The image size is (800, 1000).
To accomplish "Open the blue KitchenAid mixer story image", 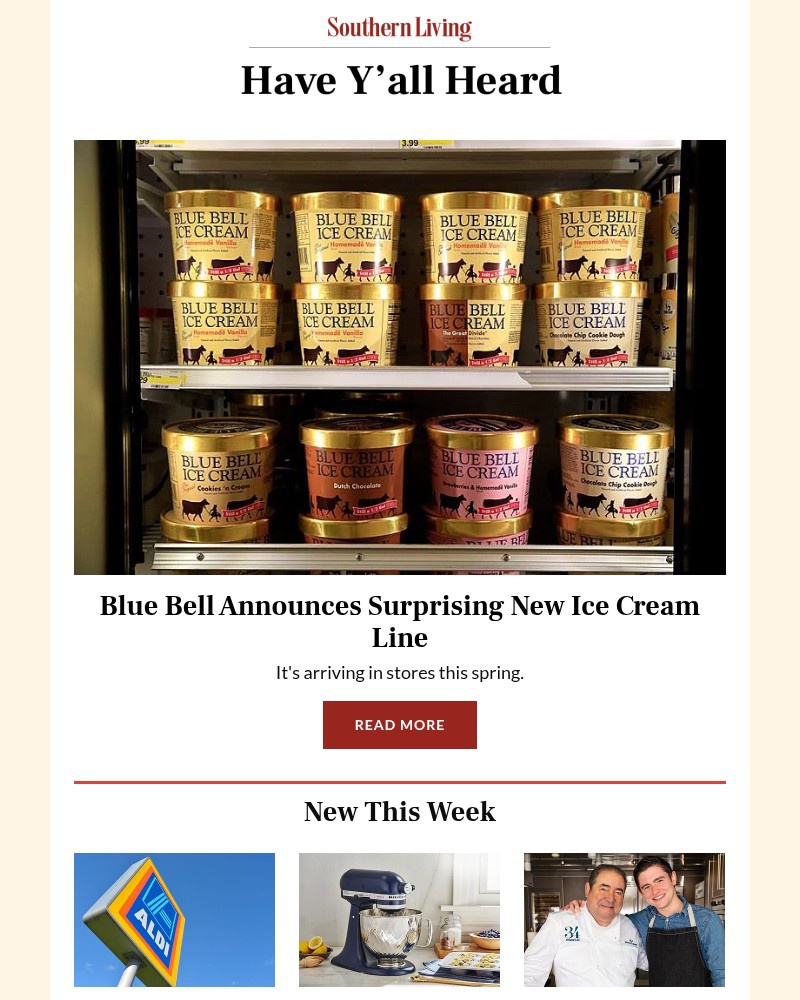I will pyautogui.click(x=400, y=919).
